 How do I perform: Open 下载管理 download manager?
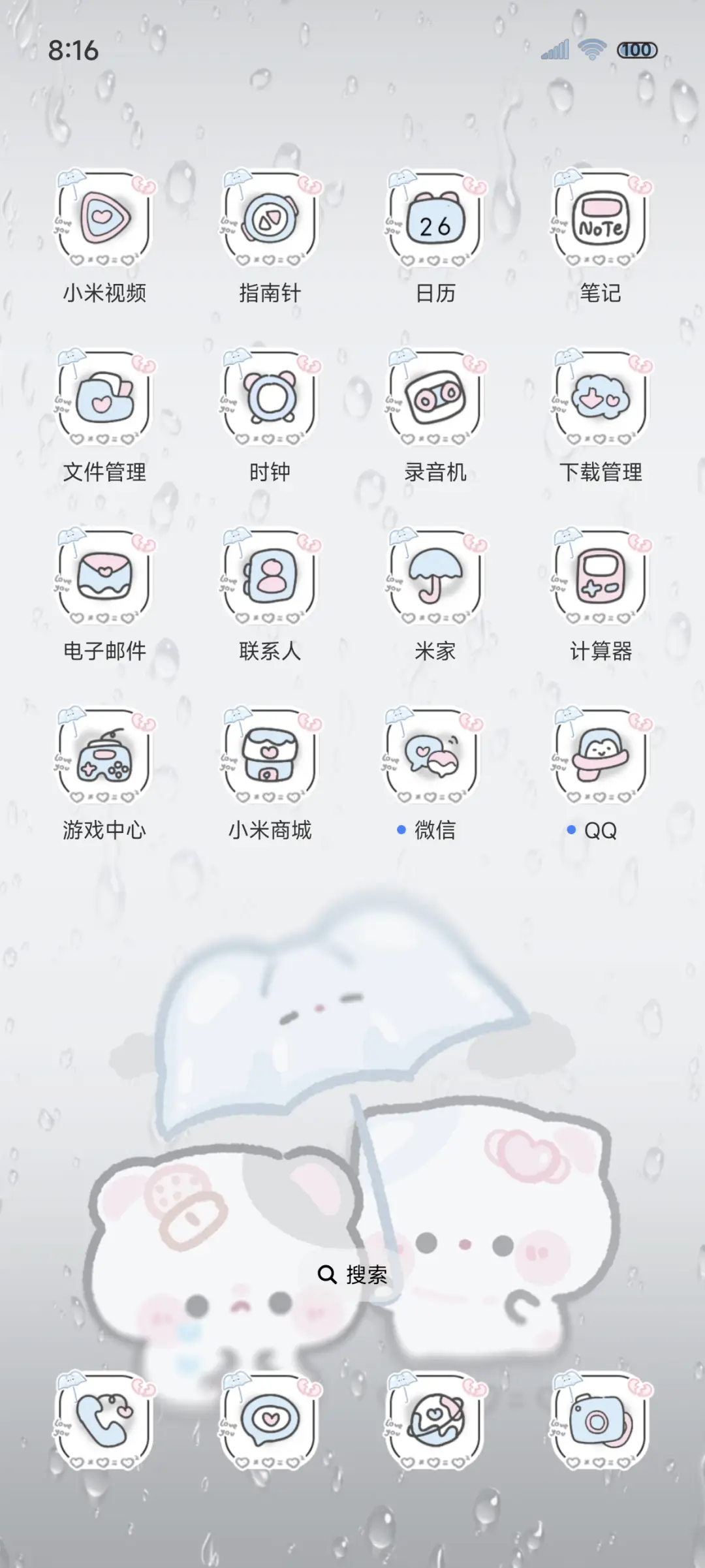(x=599, y=400)
